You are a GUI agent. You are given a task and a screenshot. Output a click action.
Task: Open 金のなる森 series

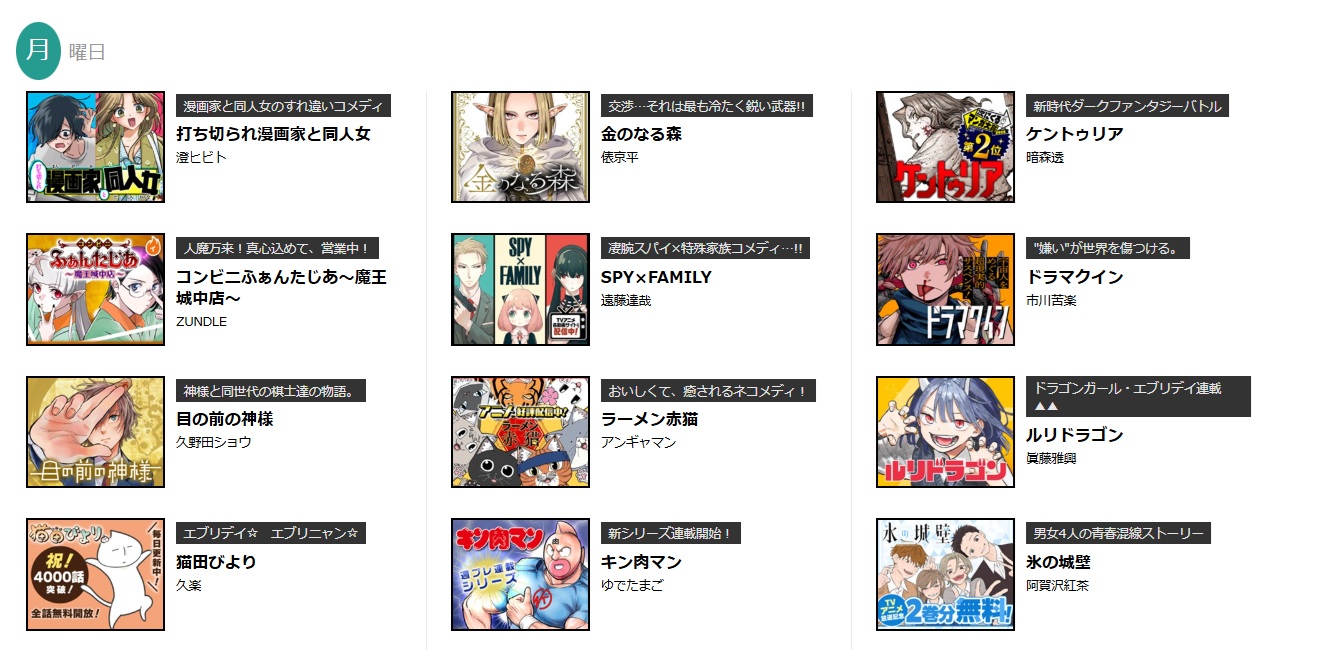pyautogui.click(x=641, y=134)
